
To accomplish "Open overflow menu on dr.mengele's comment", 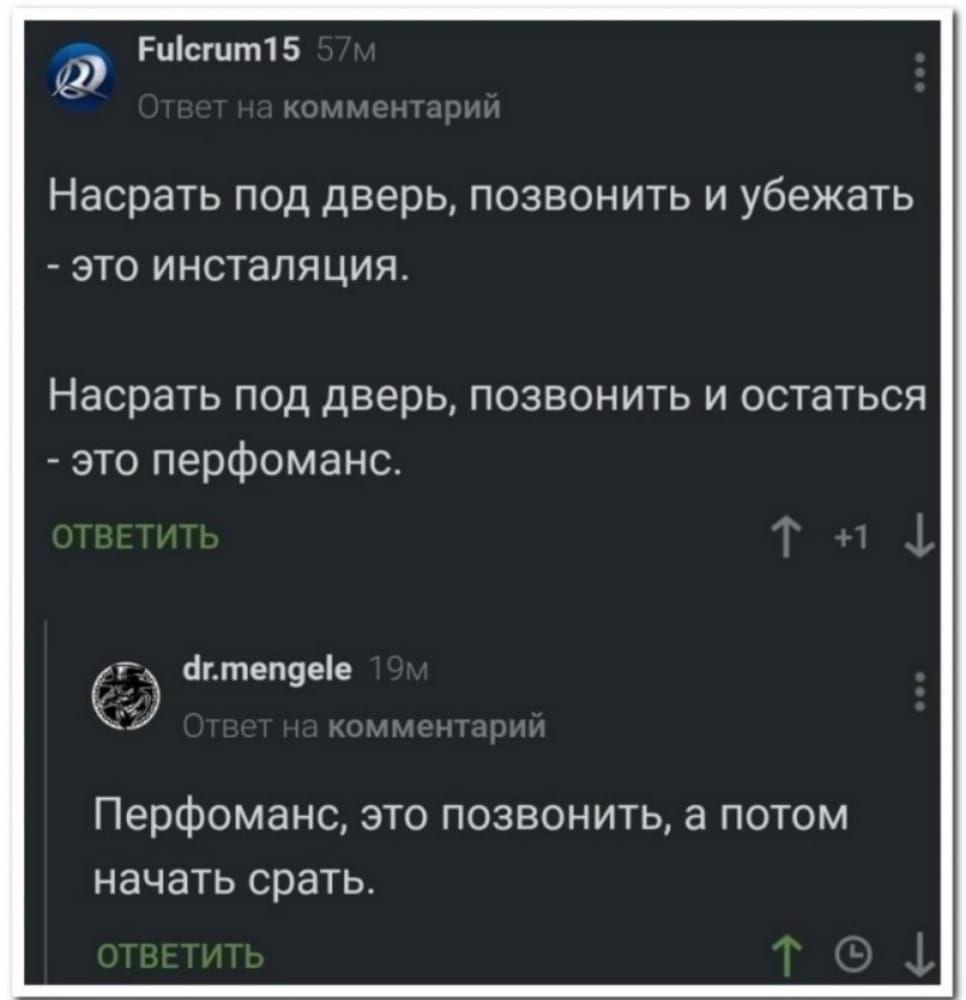I will (921, 692).
